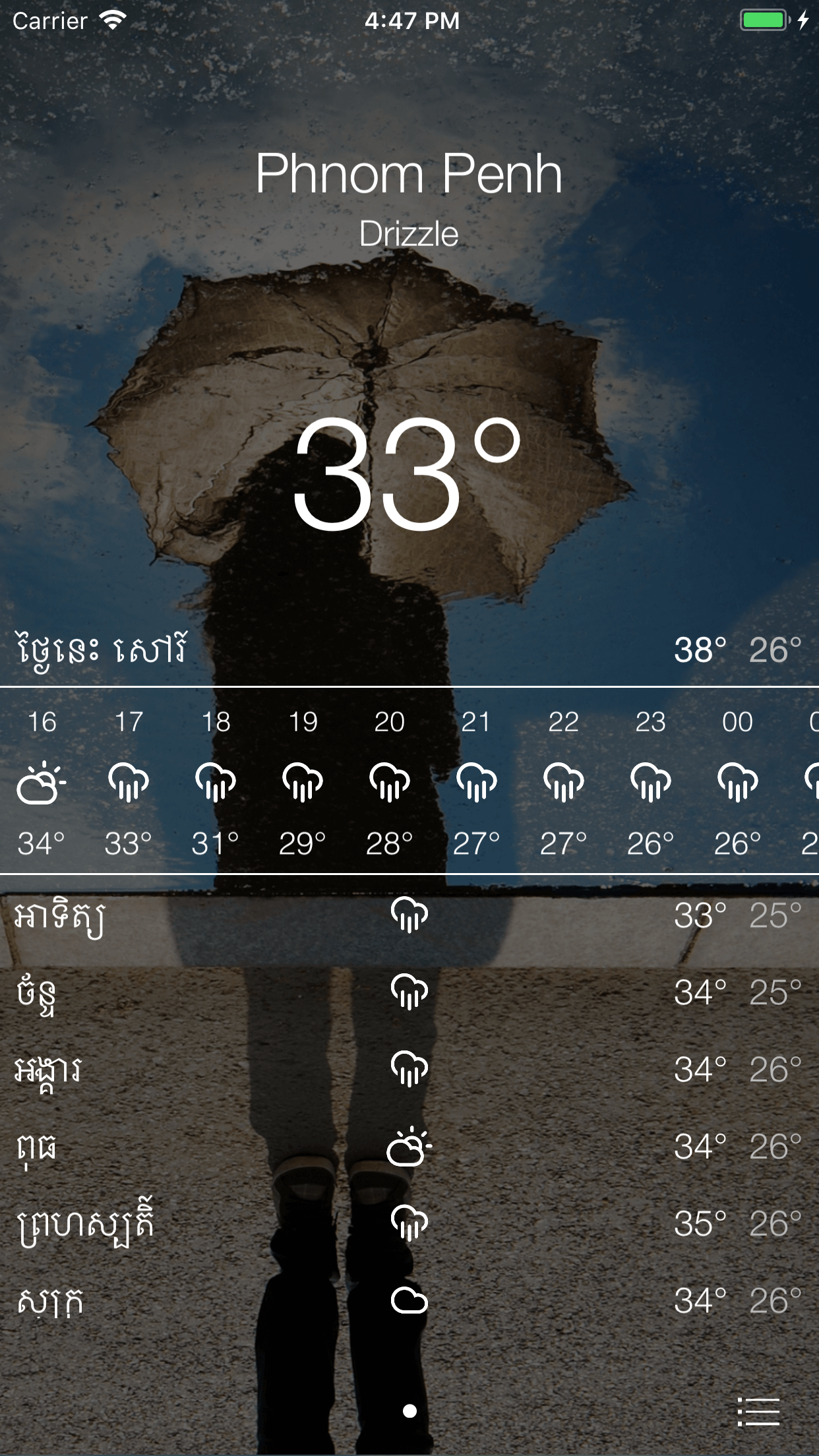The height and width of the screenshot is (1456, 819).
Task: Tap the battery indicator in the status bar
Action: point(765,20)
